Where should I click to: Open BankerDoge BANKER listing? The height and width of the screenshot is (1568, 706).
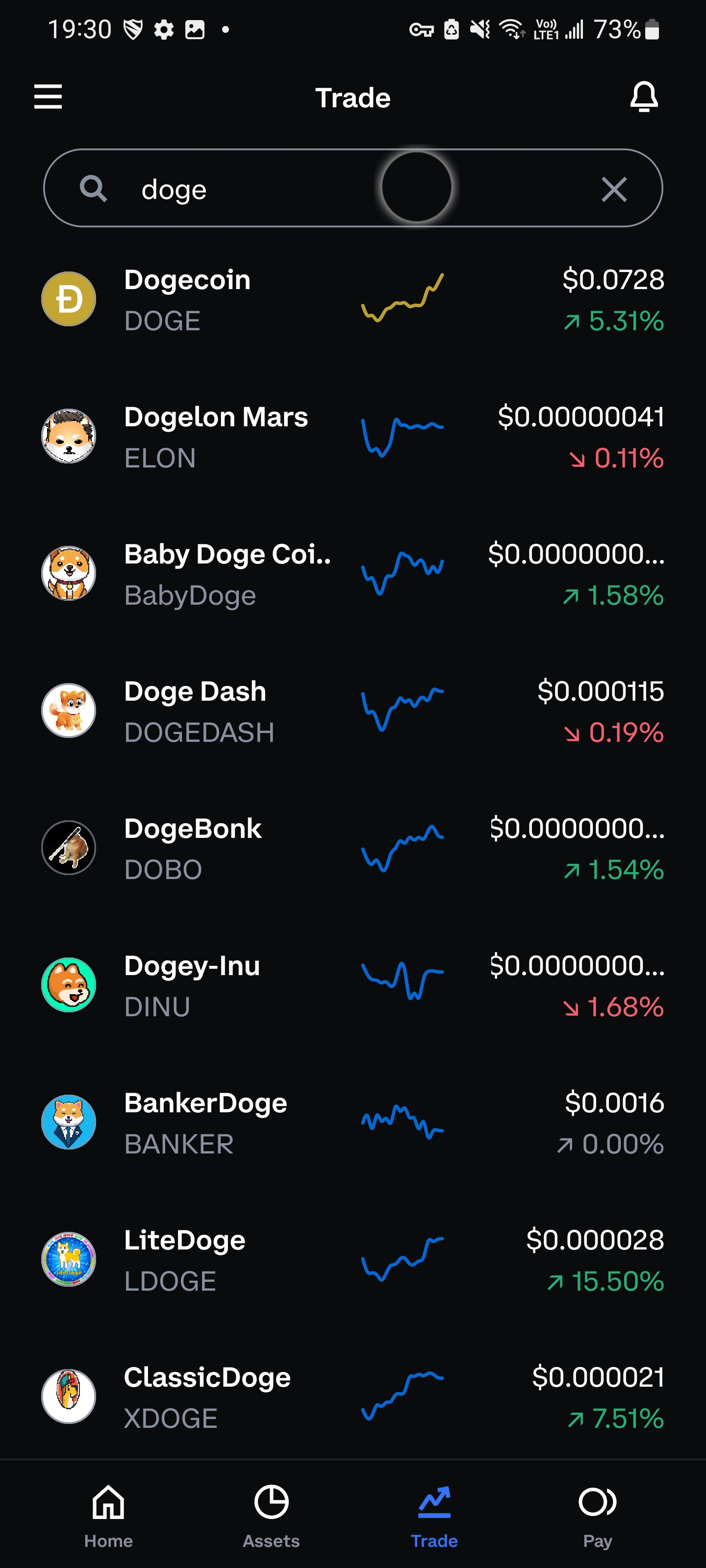(353, 1123)
